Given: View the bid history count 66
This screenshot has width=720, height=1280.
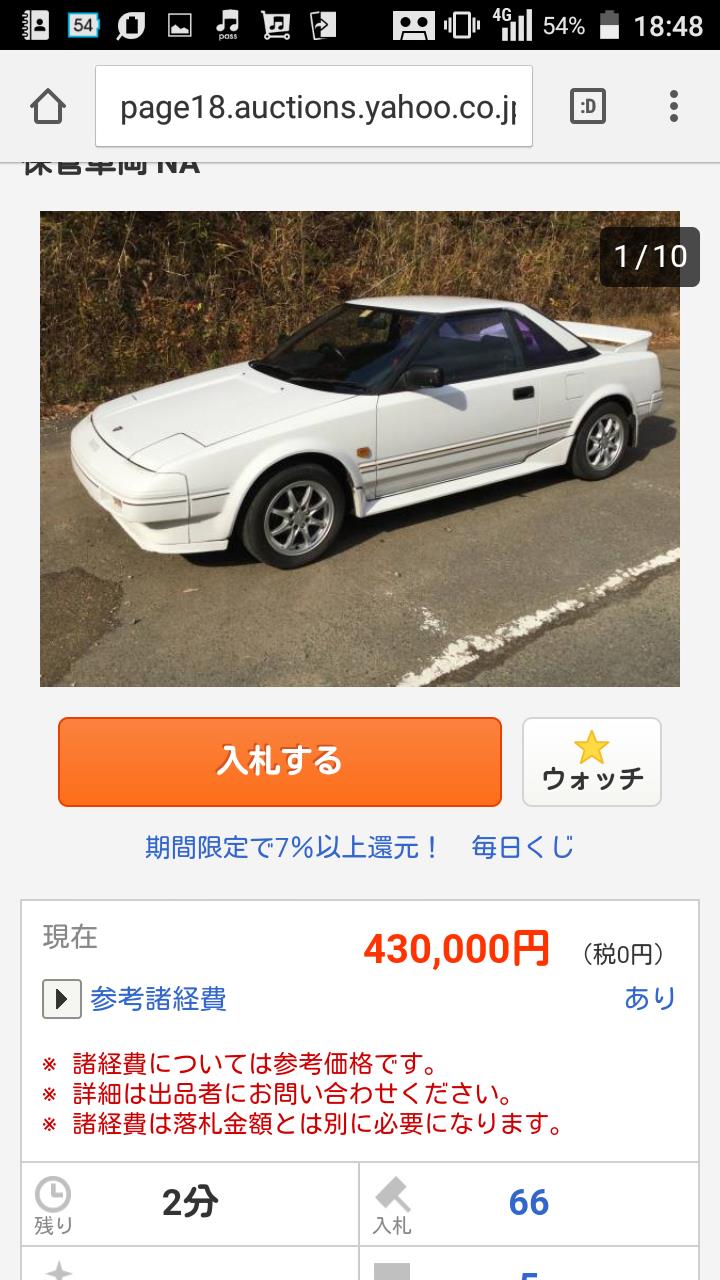Looking at the screenshot, I should pyautogui.click(x=528, y=1201).
